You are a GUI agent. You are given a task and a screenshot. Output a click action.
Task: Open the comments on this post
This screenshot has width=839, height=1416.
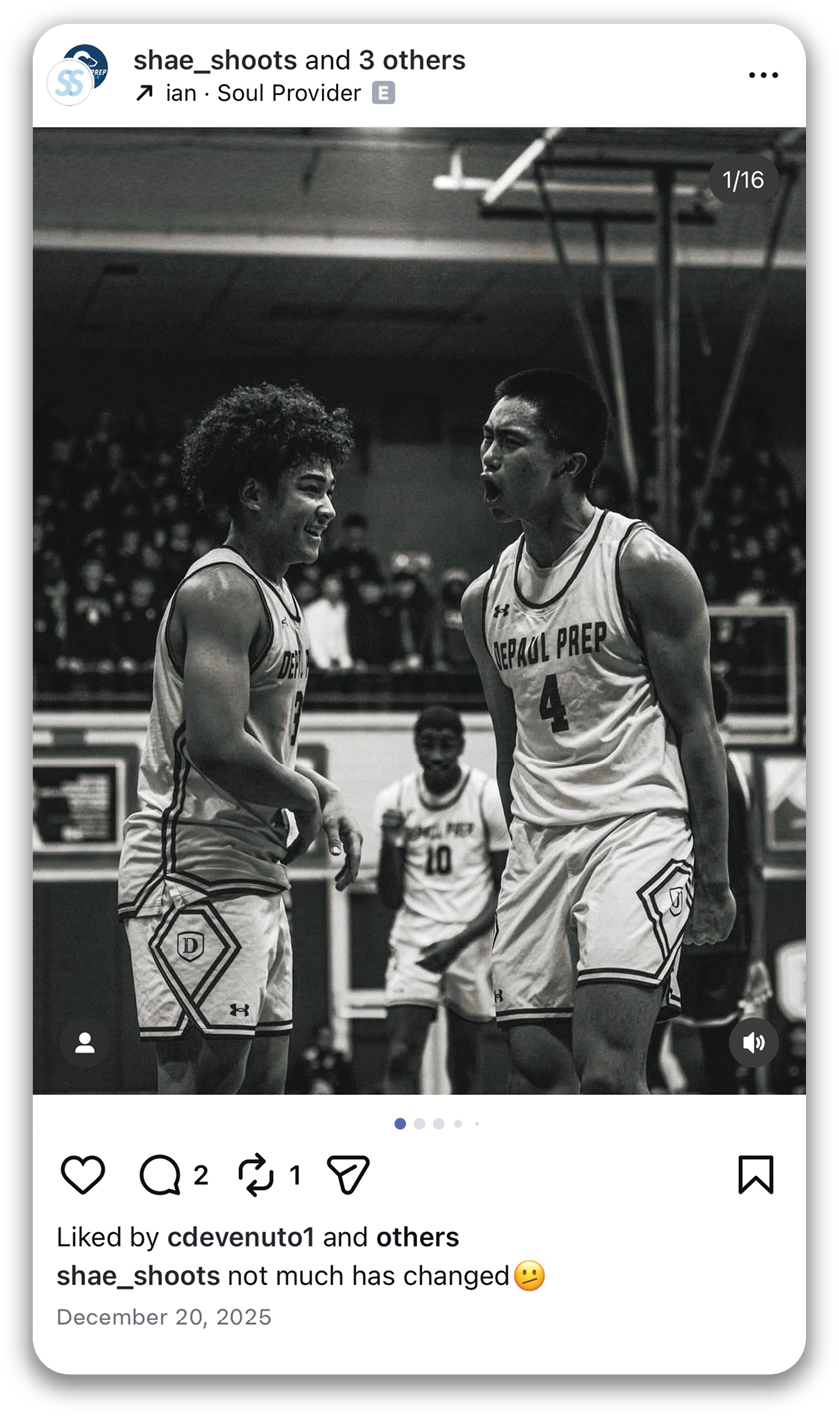tap(160, 1175)
